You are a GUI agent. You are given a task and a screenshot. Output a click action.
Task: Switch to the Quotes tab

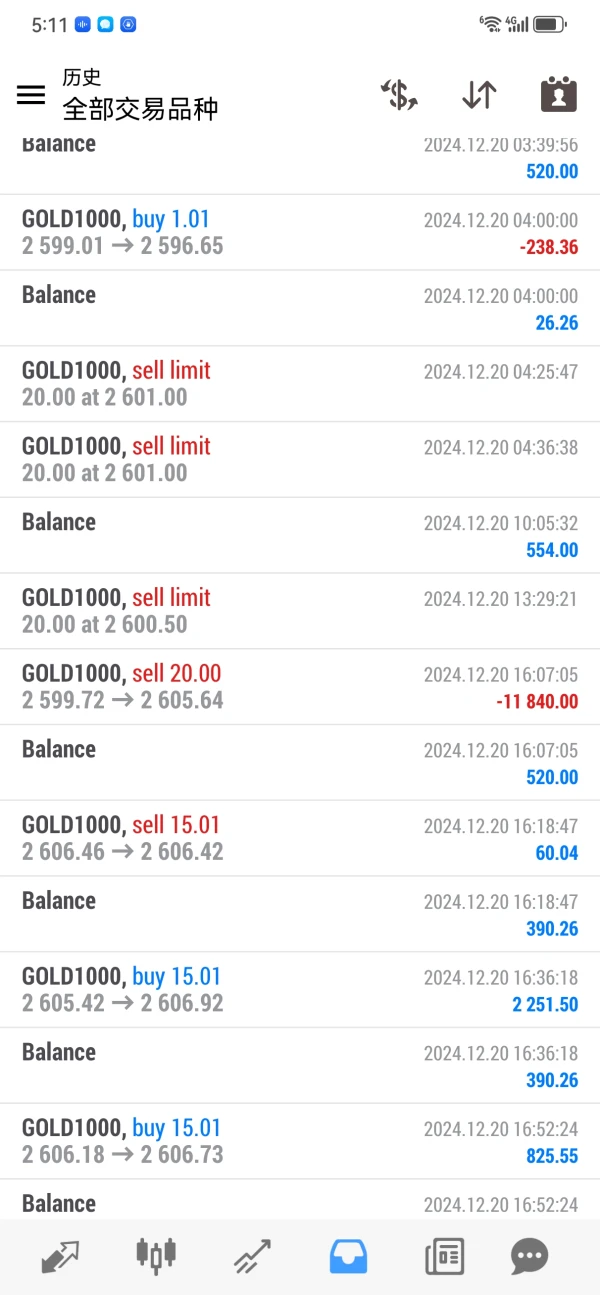tap(60, 1255)
